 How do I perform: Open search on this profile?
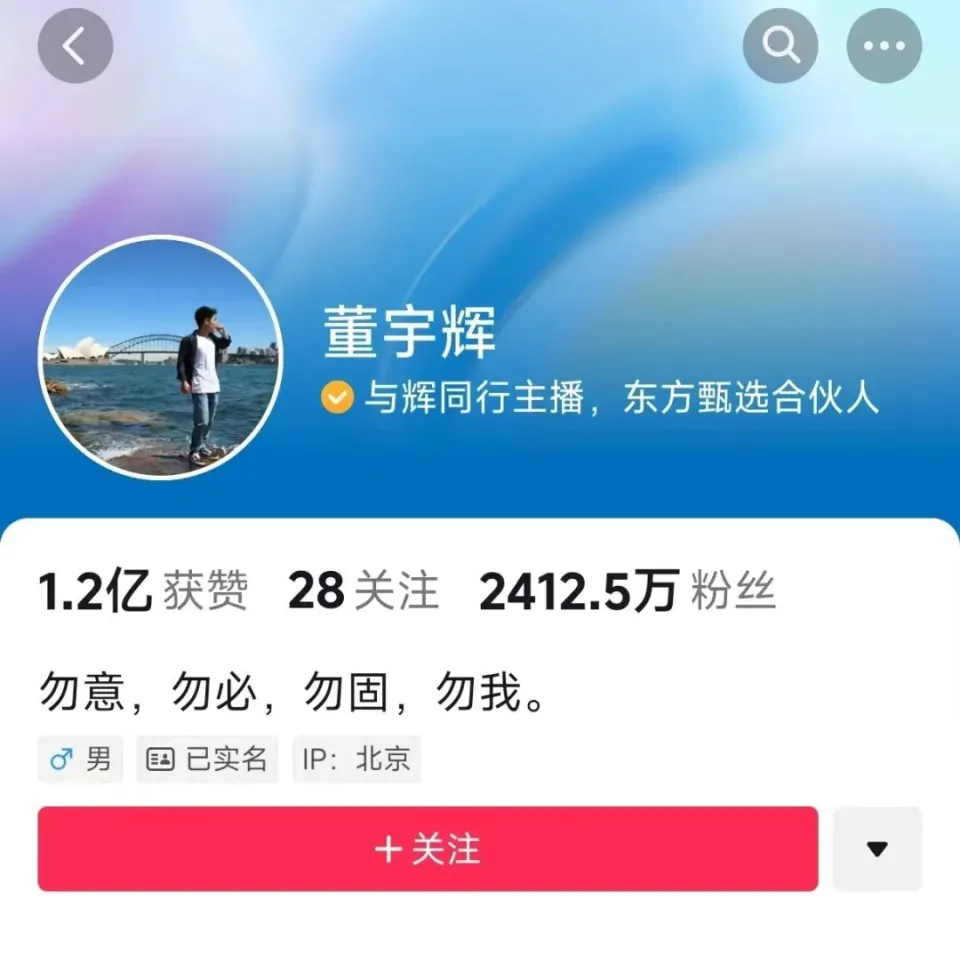click(780, 46)
